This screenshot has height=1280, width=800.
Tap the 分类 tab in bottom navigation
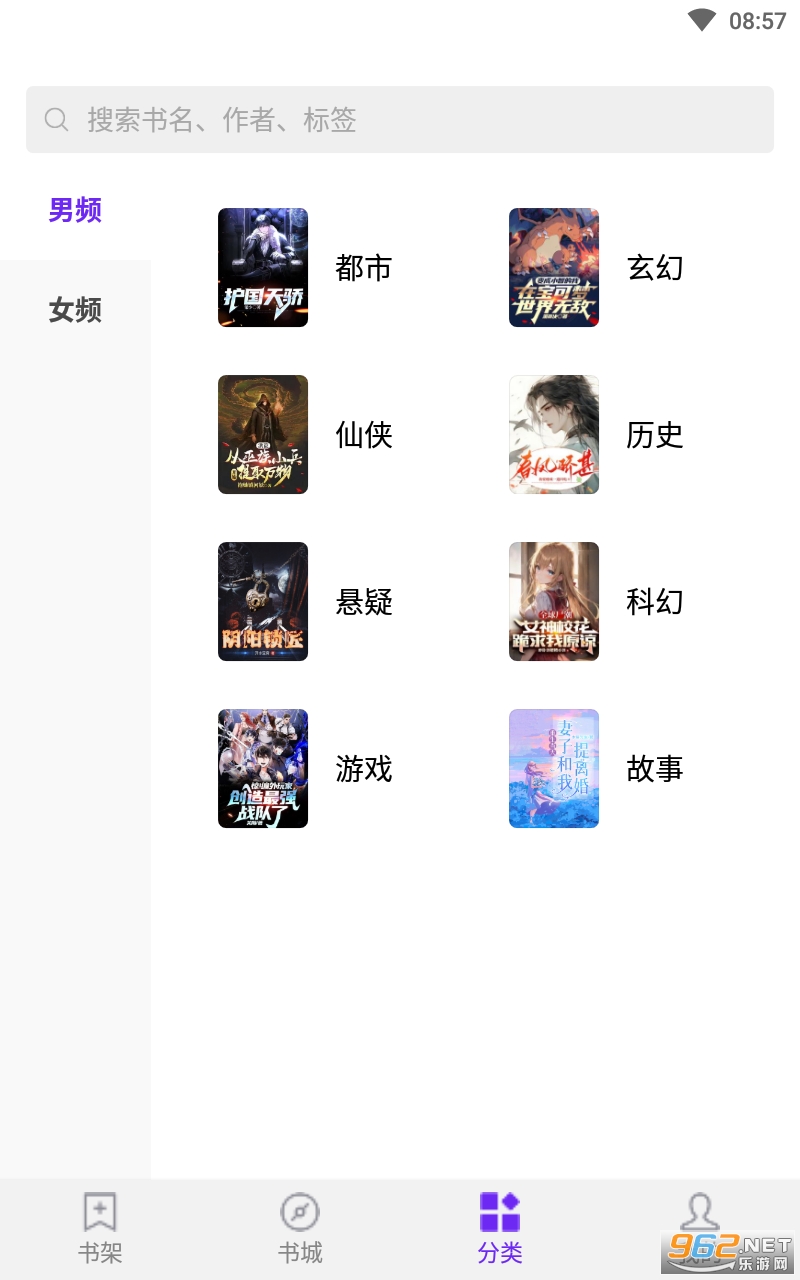pos(500,1228)
